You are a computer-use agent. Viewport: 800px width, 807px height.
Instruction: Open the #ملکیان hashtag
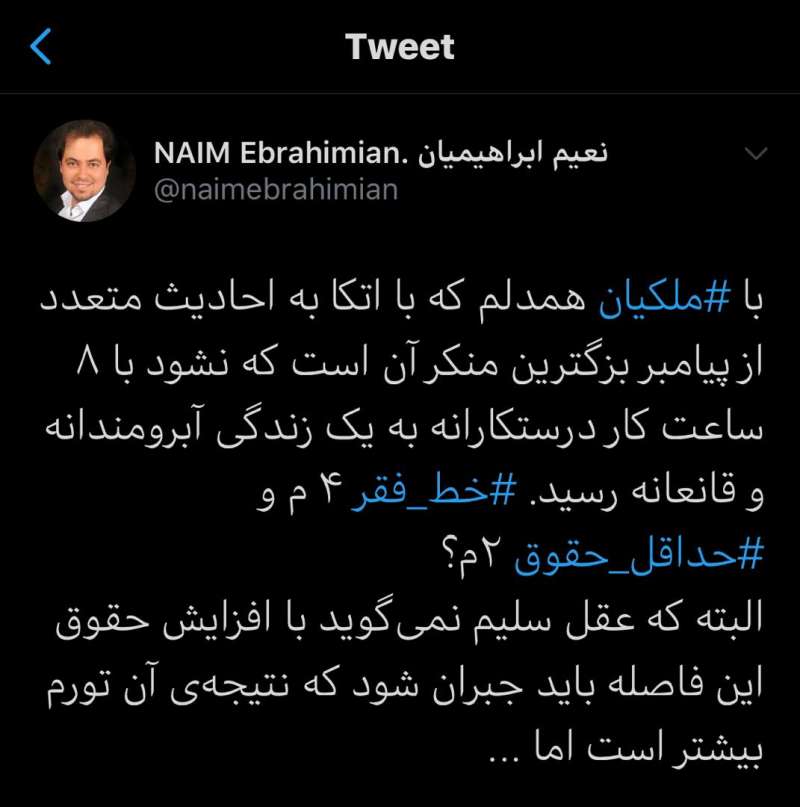pos(665,301)
